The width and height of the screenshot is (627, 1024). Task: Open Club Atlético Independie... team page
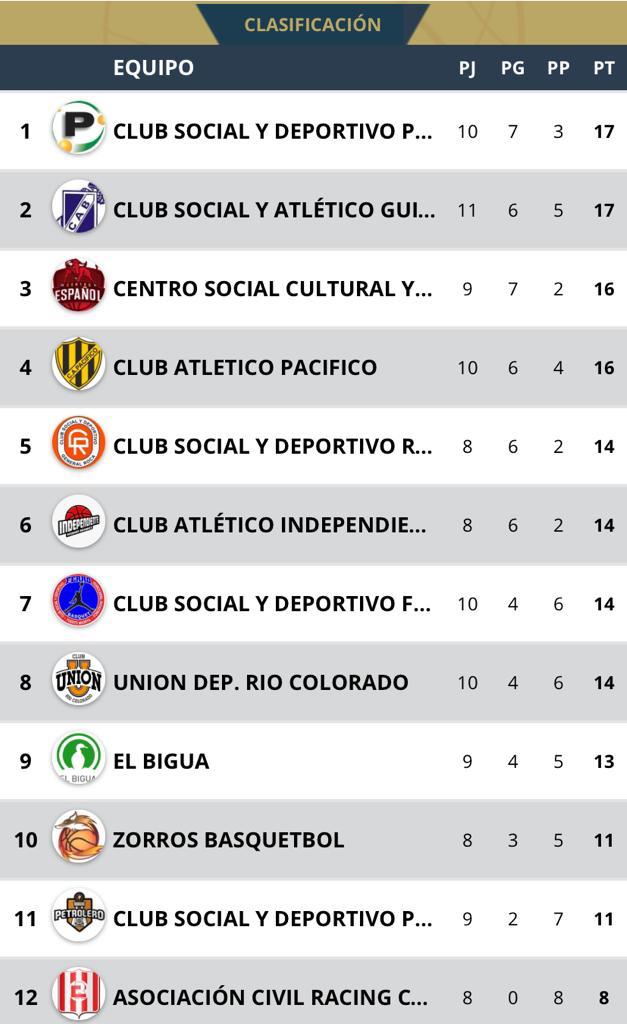pos(269,525)
